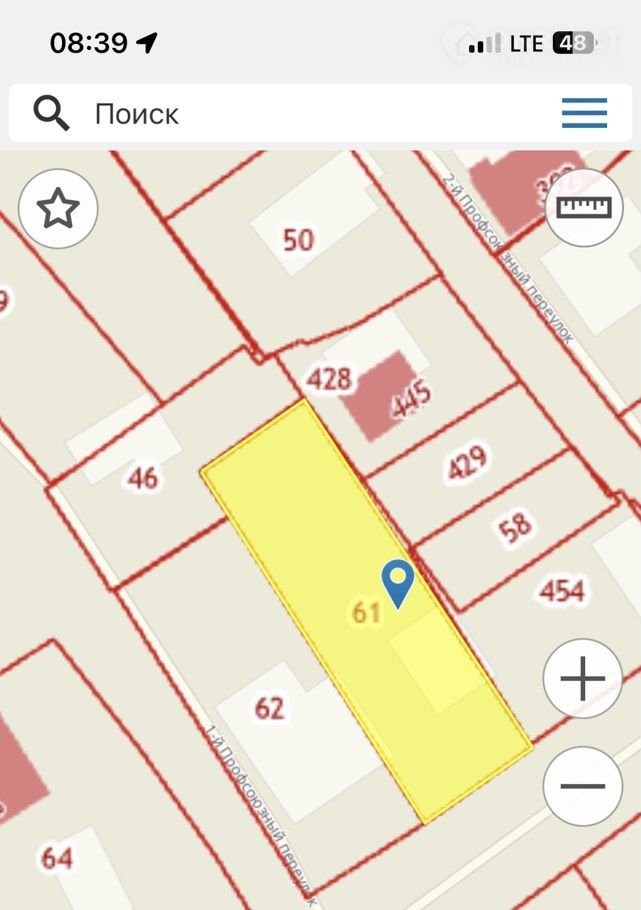Viewport: 641px width, 910px height.
Task: Open the hamburger menu
Action: pyautogui.click(x=584, y=113)
